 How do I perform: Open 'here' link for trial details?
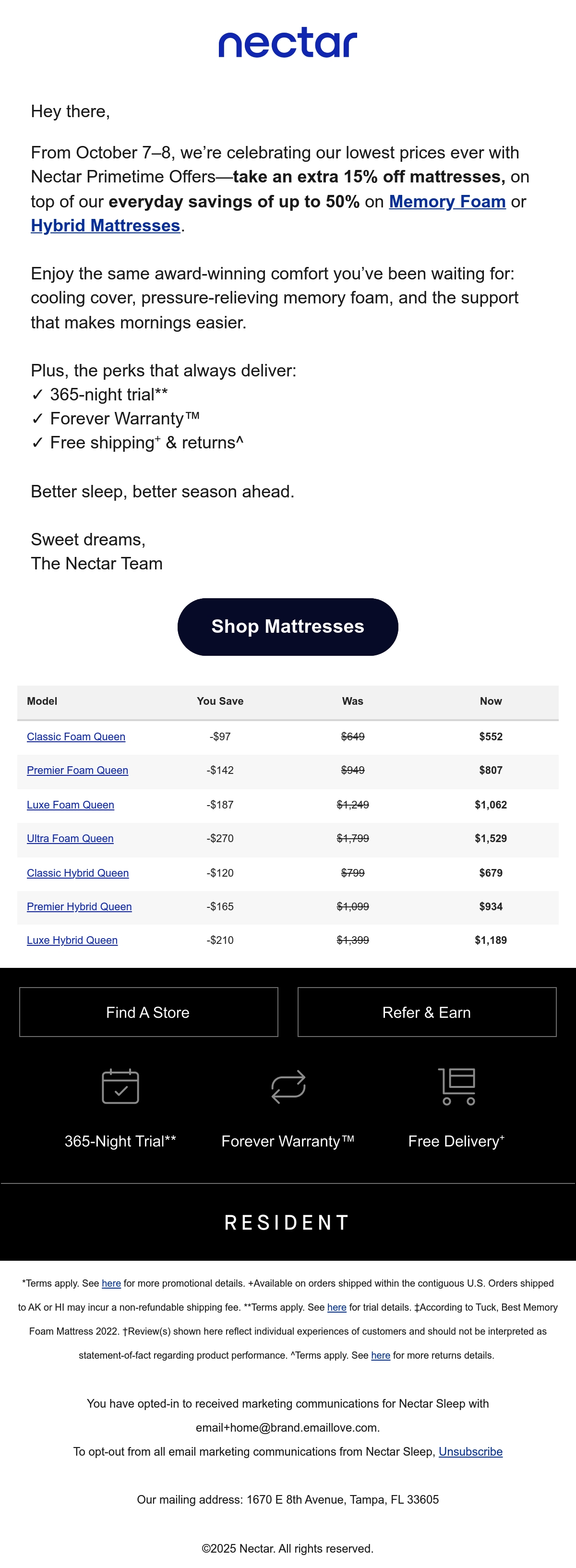tap(336, 1307)
